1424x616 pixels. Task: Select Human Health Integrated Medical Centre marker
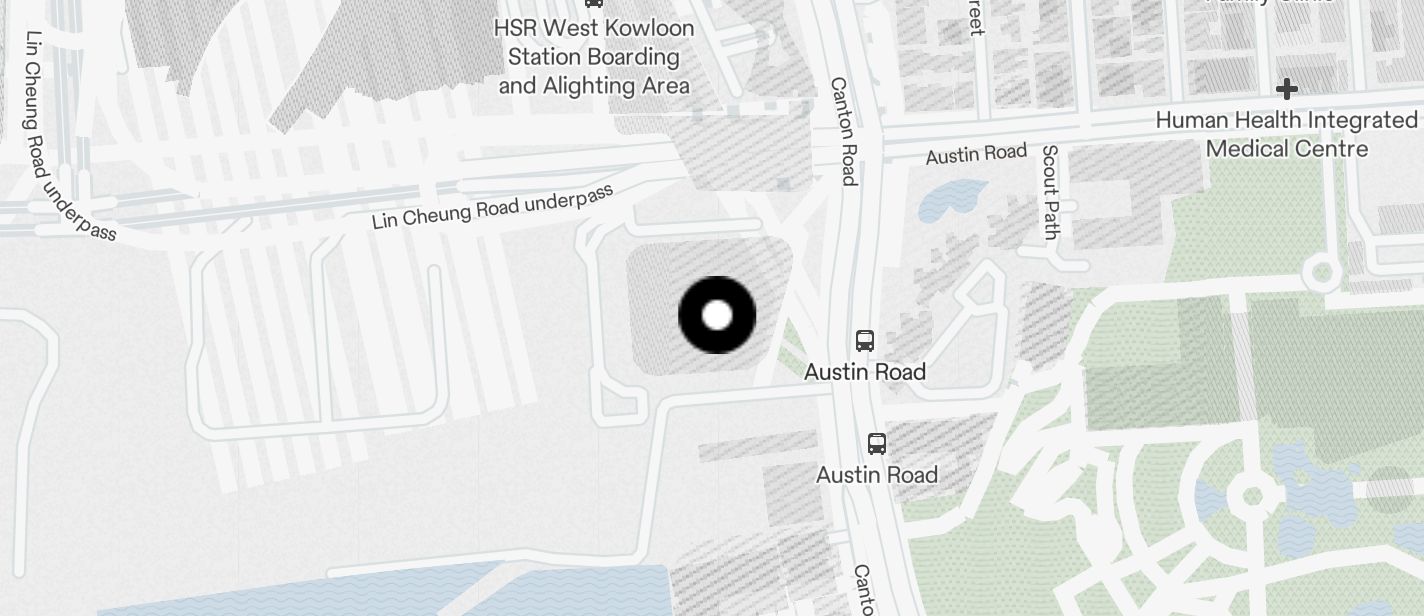1286,90
